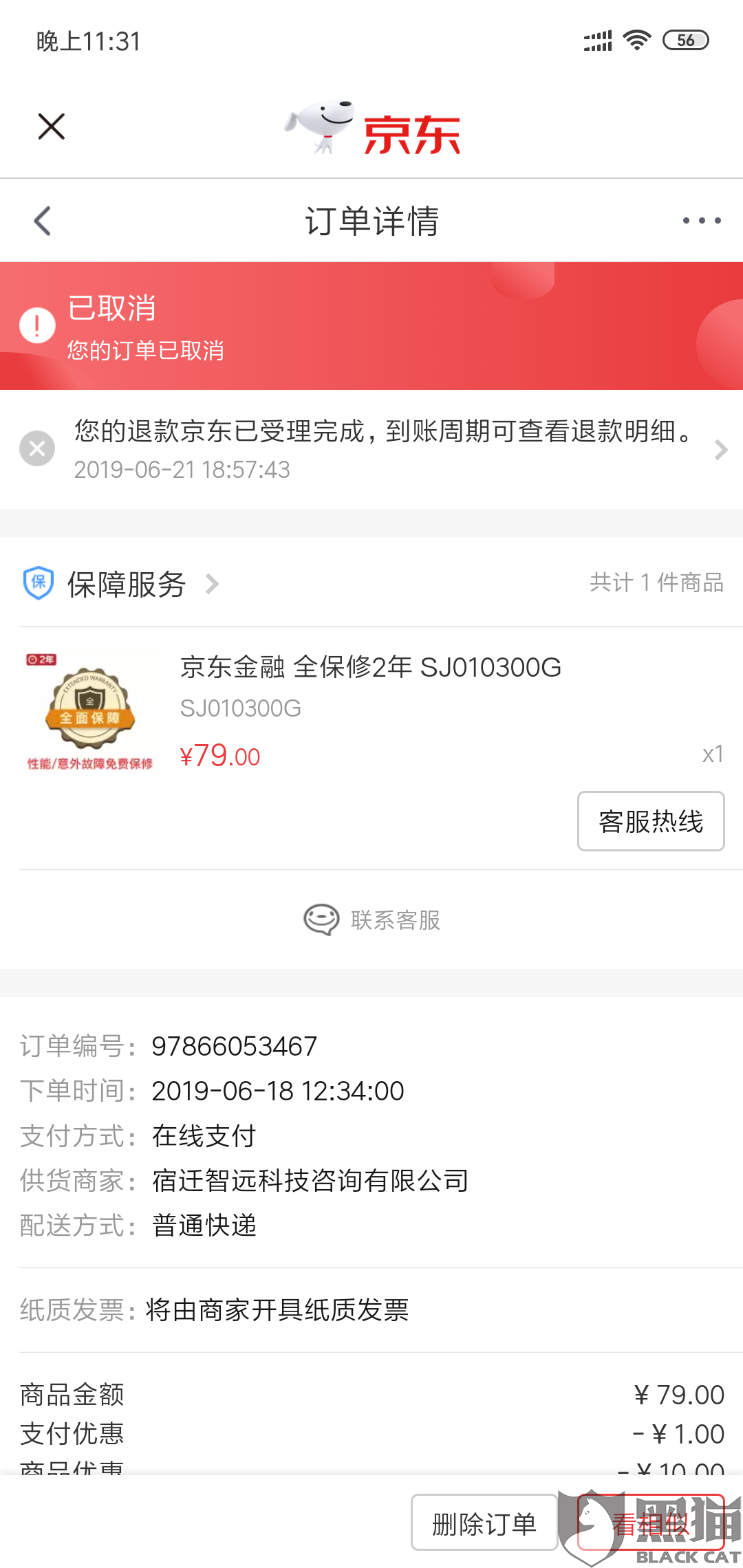Click the exclamation icon on 已取消 banner
This screenshot has height=1568, width=743.
(36, 325)
